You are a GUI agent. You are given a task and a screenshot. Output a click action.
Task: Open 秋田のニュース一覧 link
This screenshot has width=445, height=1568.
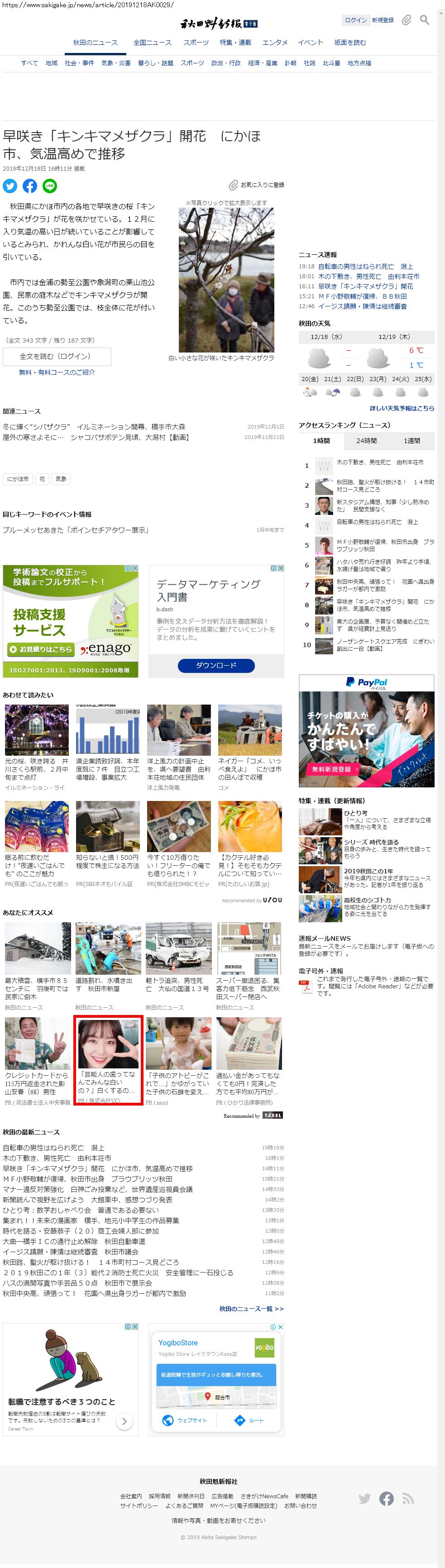251,1309
